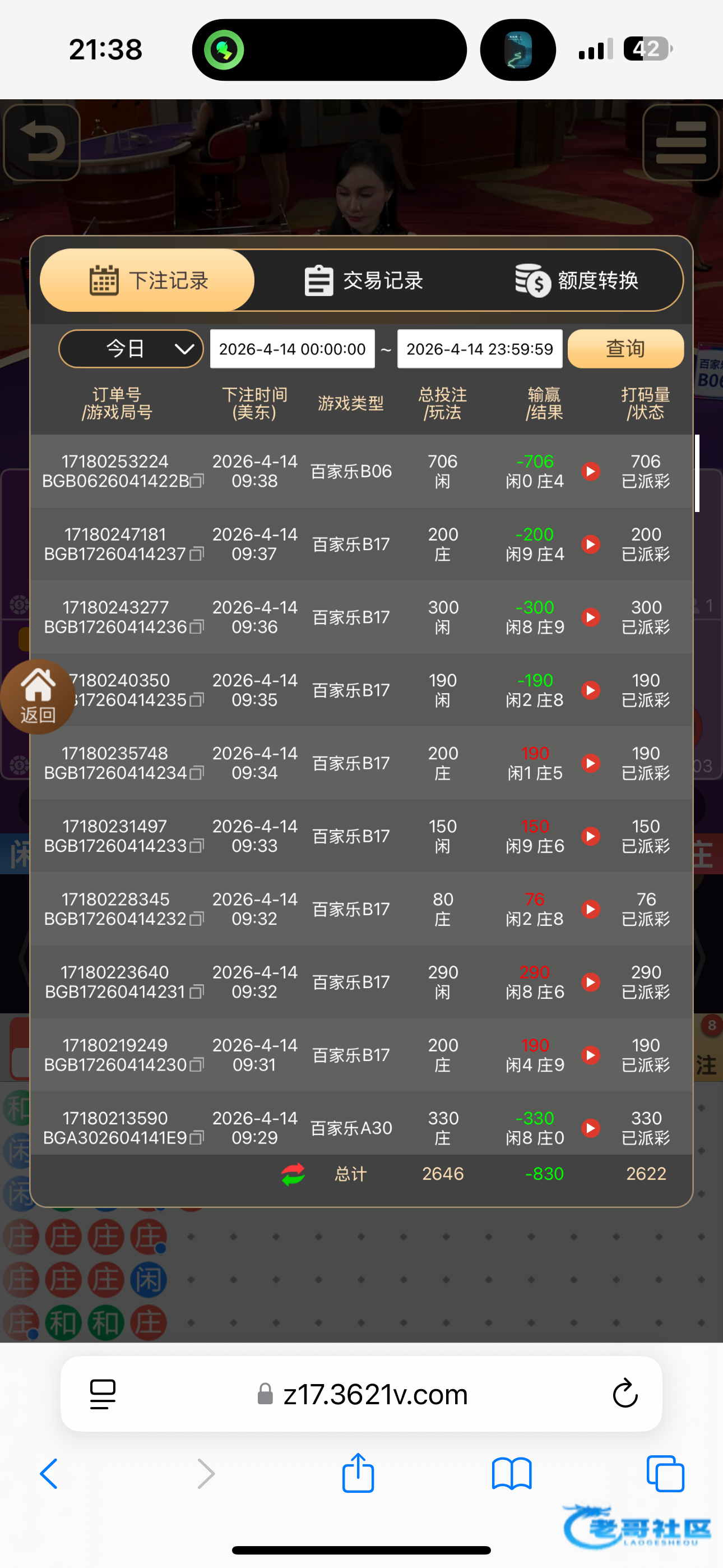
Task: Copy game number BGB17260414236
Action: [x=197, y=627]
